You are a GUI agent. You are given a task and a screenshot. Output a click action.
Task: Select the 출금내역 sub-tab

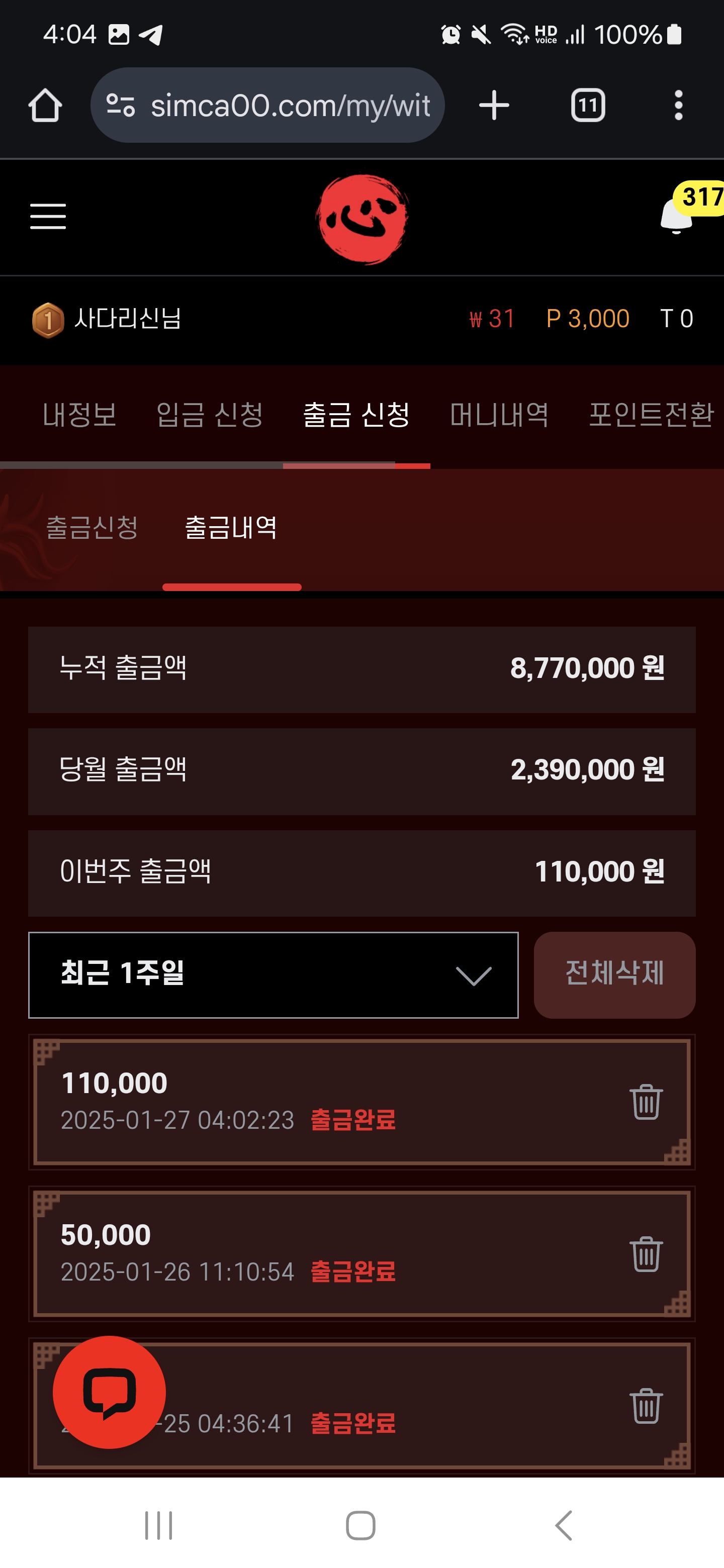click(x=231, y=527)
